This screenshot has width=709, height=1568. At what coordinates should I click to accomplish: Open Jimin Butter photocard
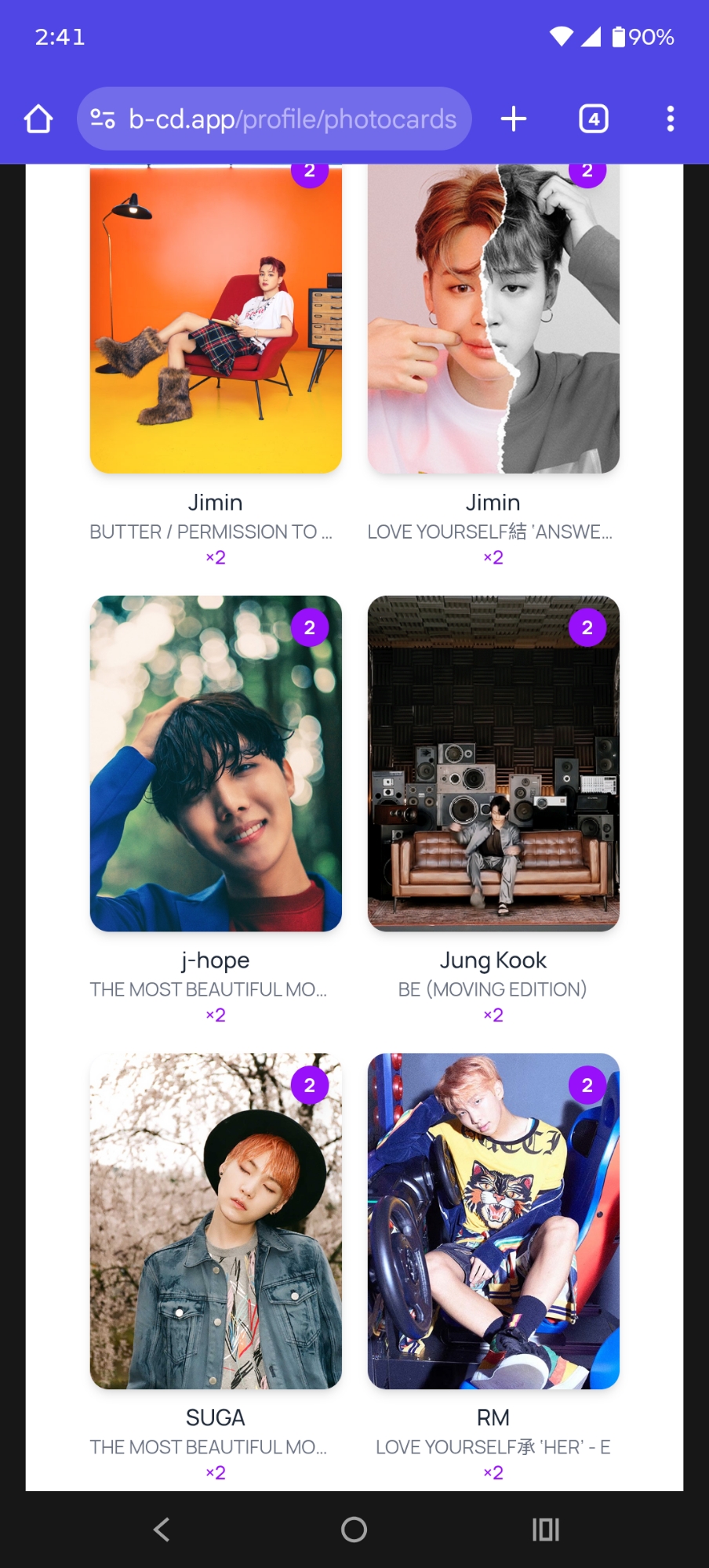pyautogui.click(x=216, y=321)
